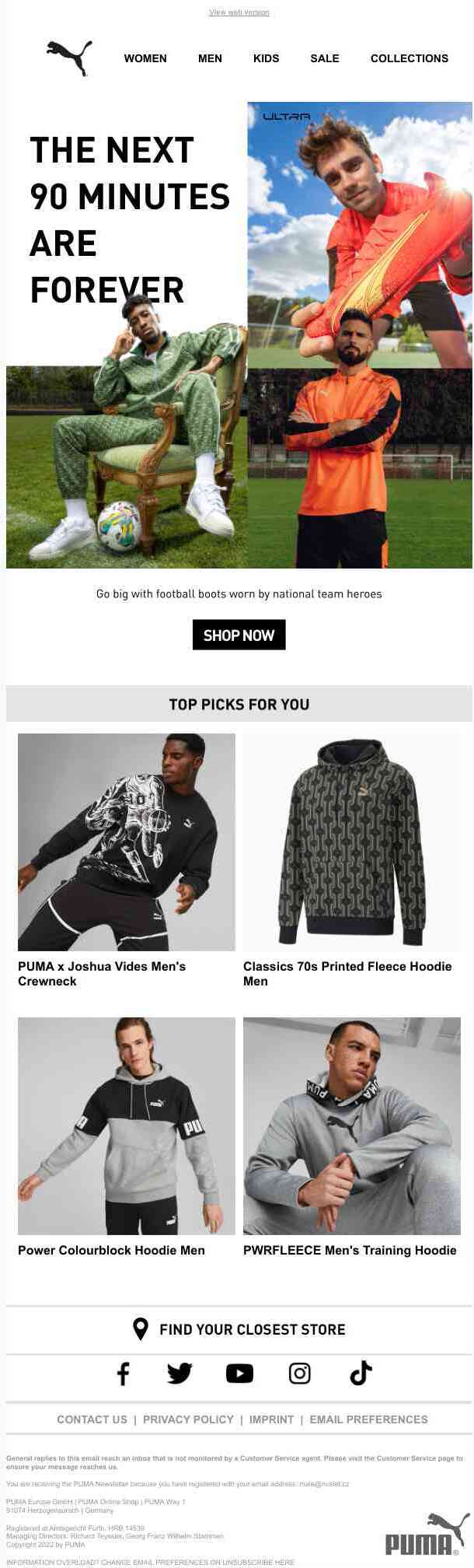Change EMAIL PREFERENCES in the footer

point(368,1419)
